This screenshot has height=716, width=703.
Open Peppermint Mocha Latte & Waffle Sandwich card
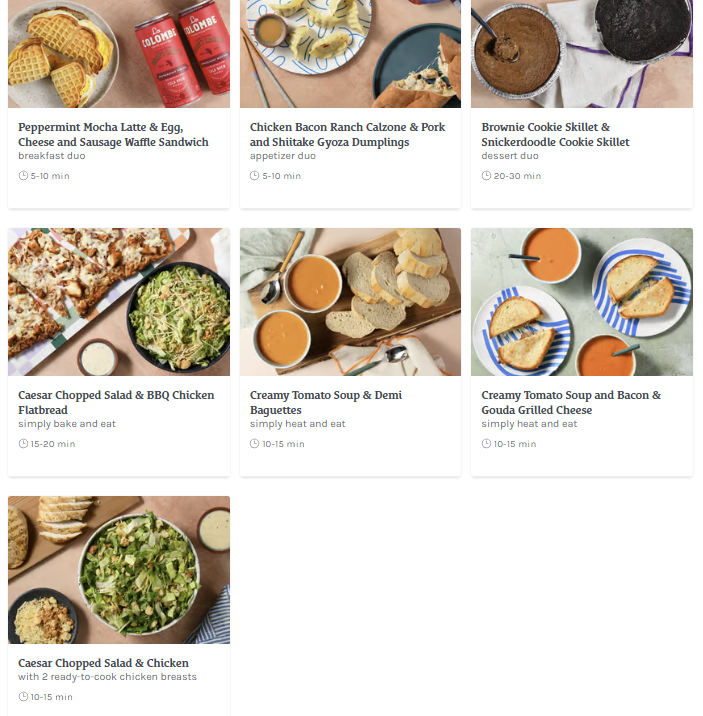pyautogui.click(x=113, y=134)
